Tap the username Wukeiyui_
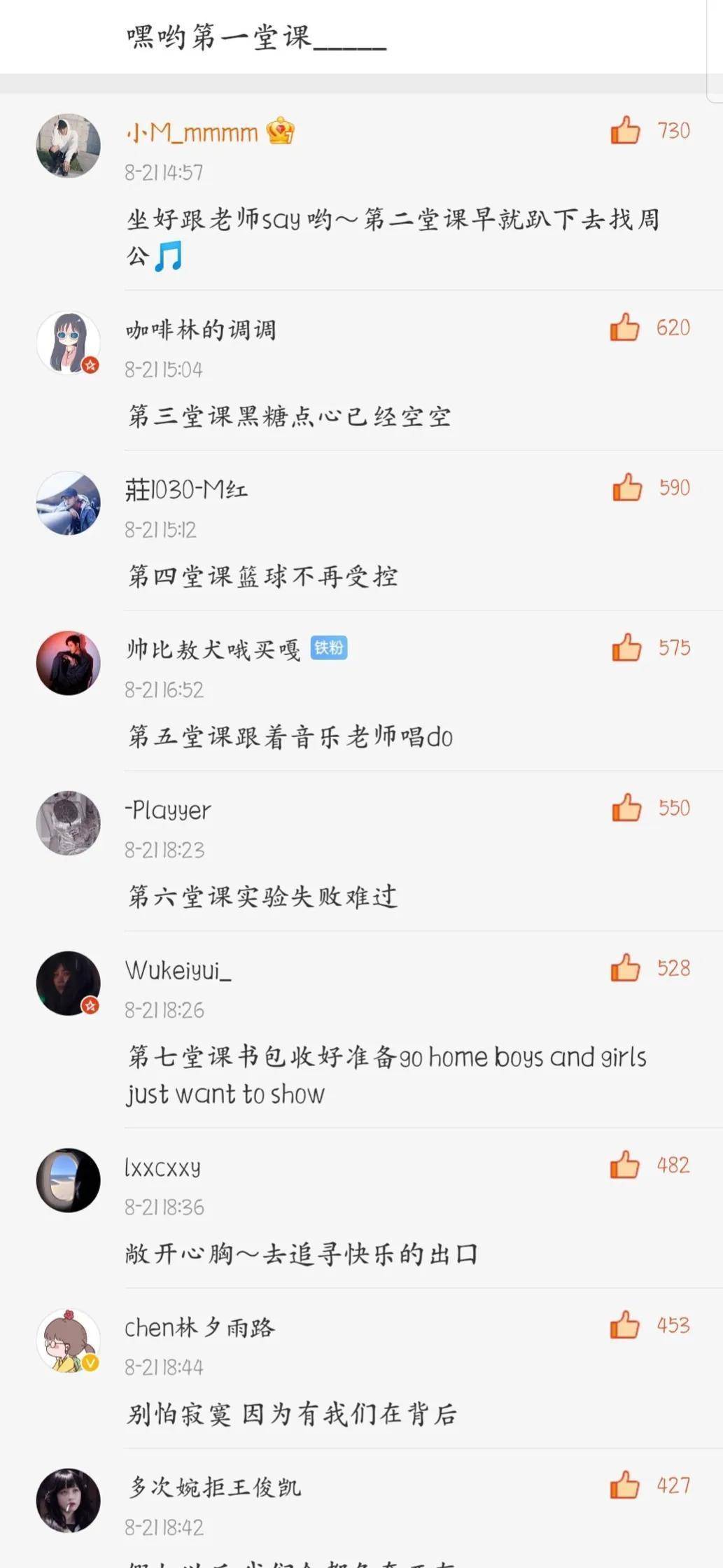 tap(178, 970)
